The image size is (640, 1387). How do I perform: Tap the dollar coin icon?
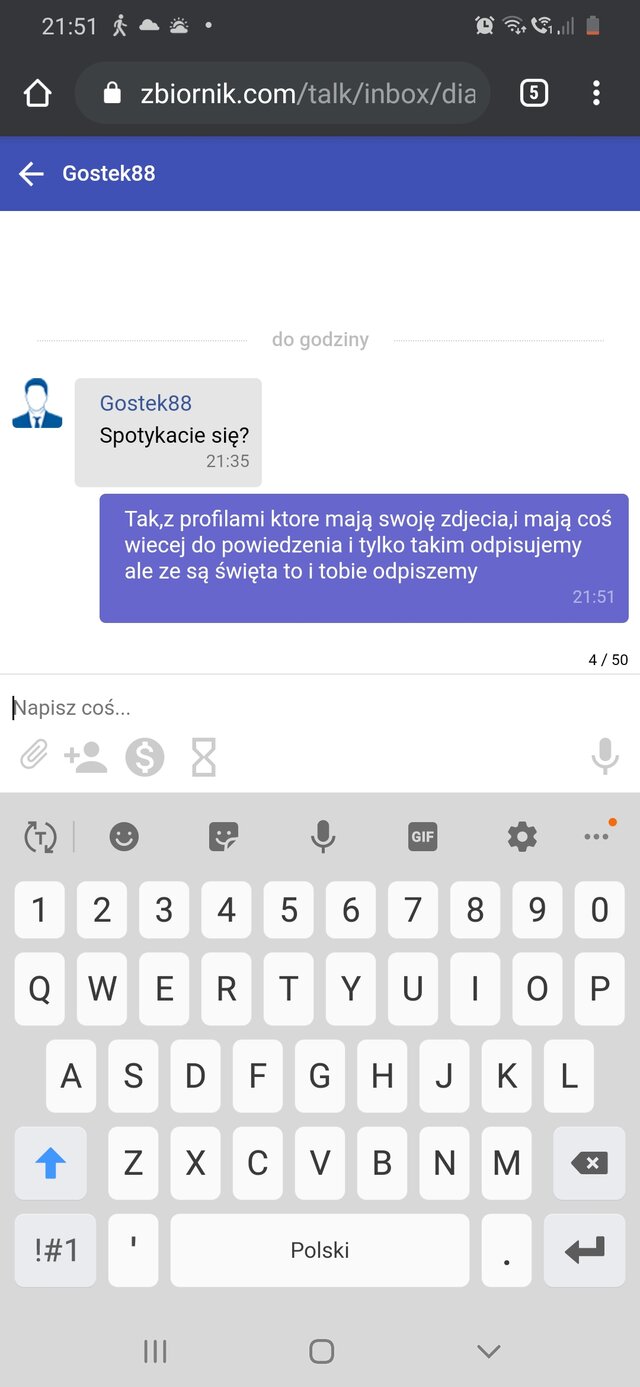[145, 757]
